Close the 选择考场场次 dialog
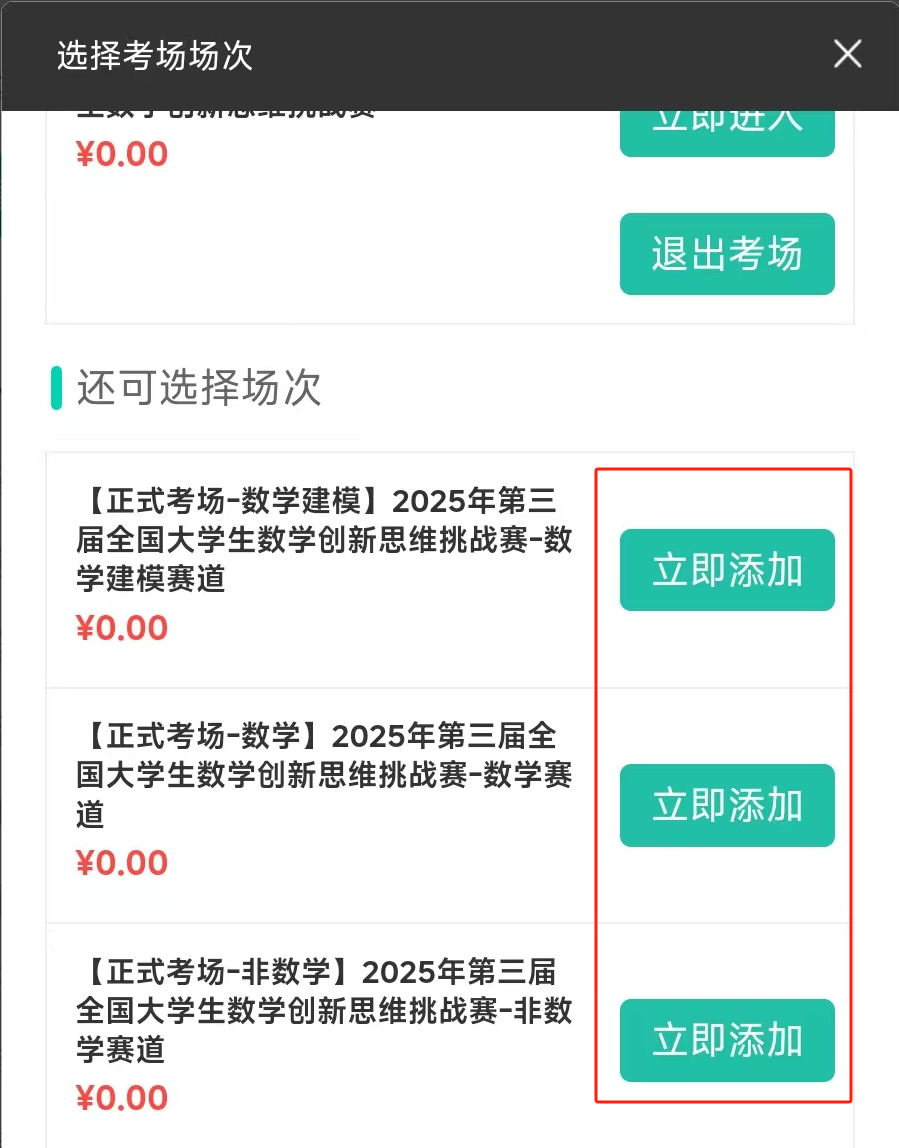 (x=847, y=54)
